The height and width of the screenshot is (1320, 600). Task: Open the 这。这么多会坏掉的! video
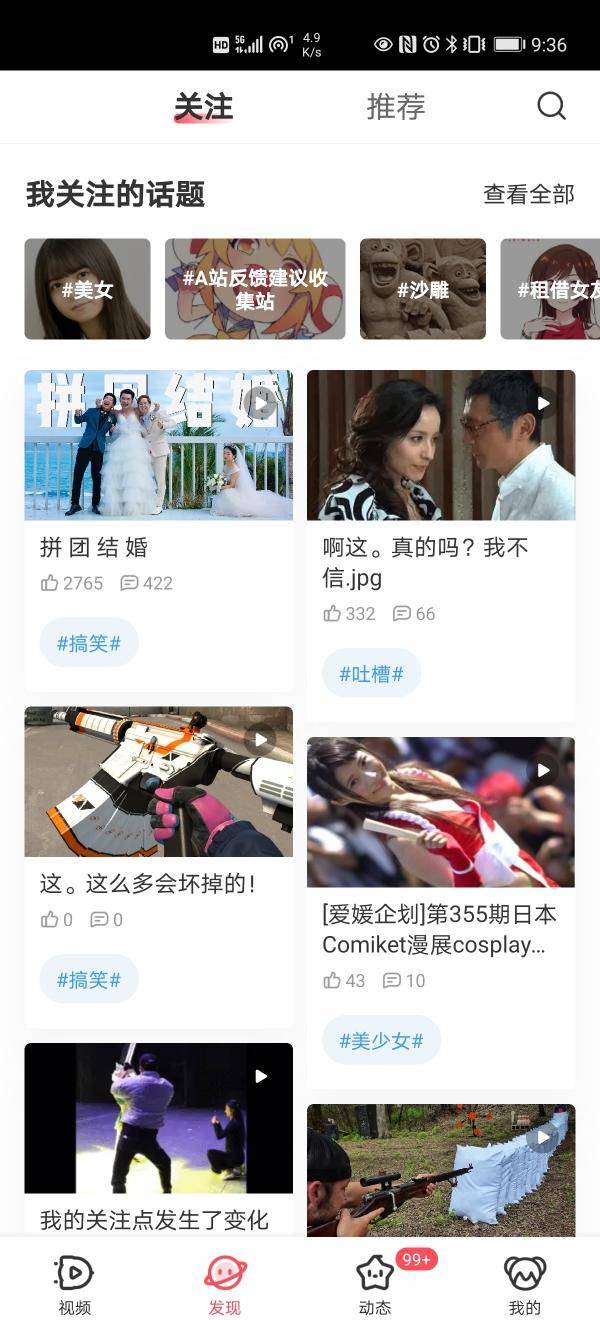pyautogui.click(x=159, y=782)
